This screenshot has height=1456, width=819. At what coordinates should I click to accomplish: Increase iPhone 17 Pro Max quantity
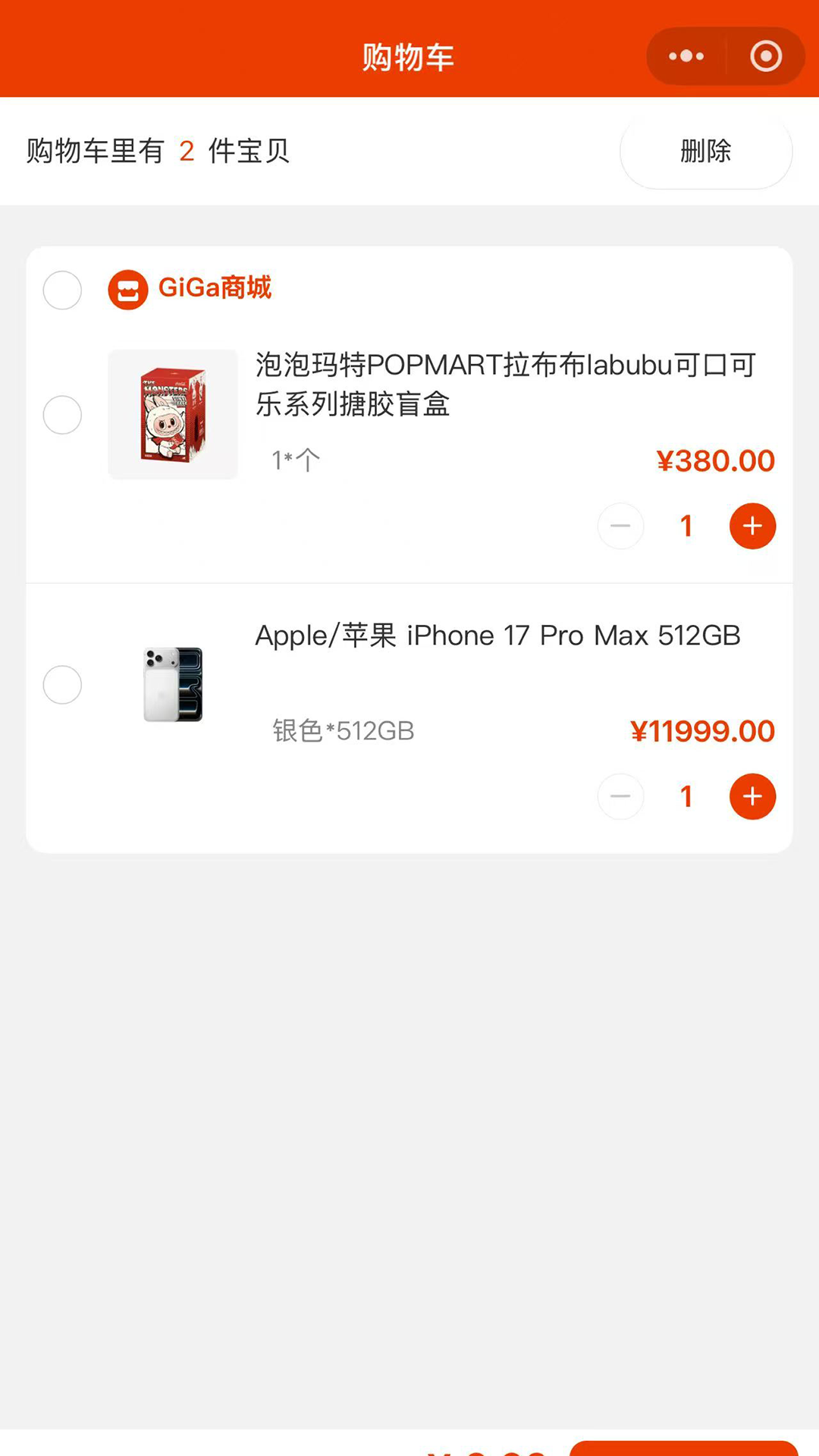pyautogui.click(x=752, y=796)
